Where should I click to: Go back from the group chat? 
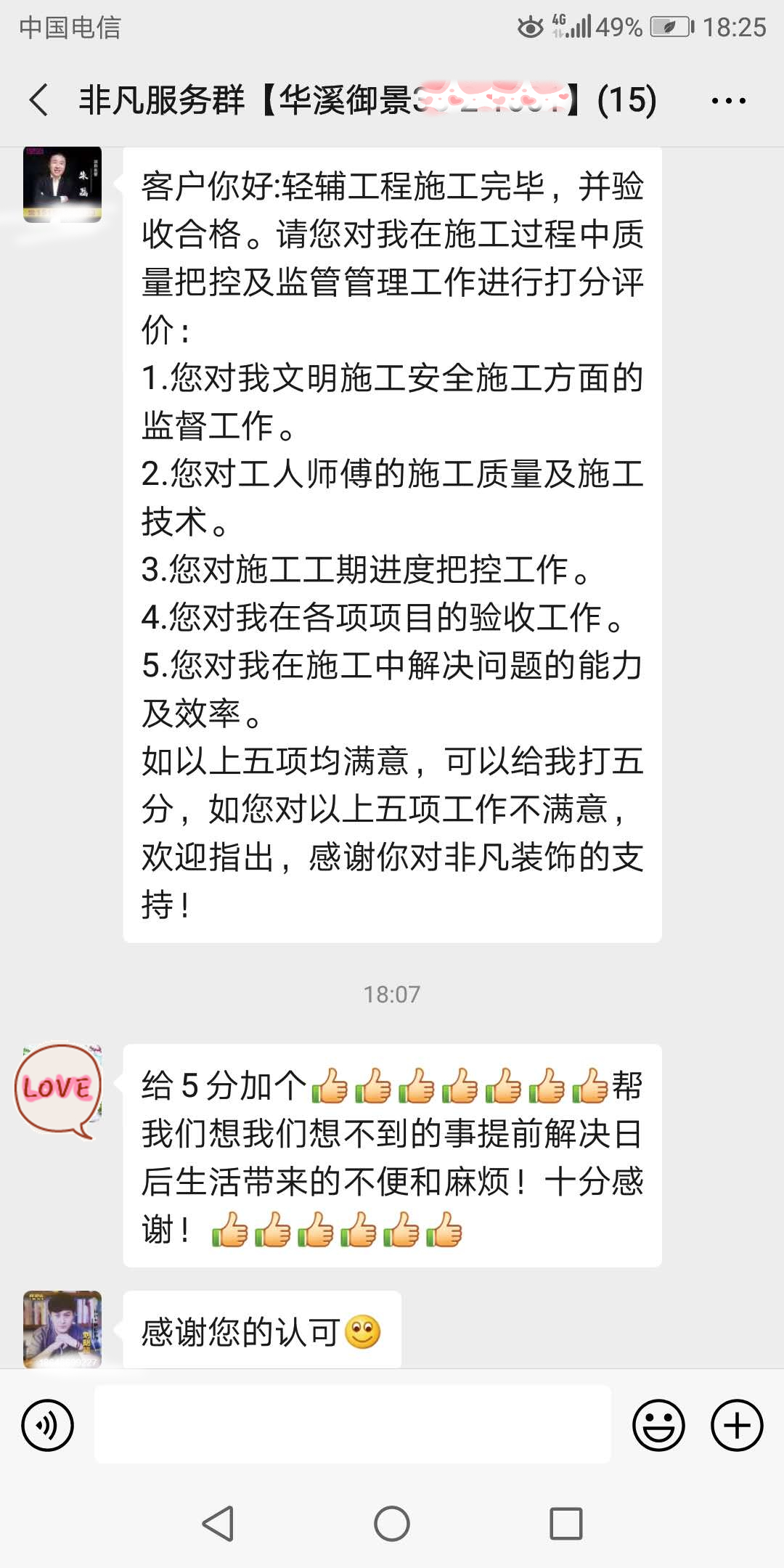[39, 99]
